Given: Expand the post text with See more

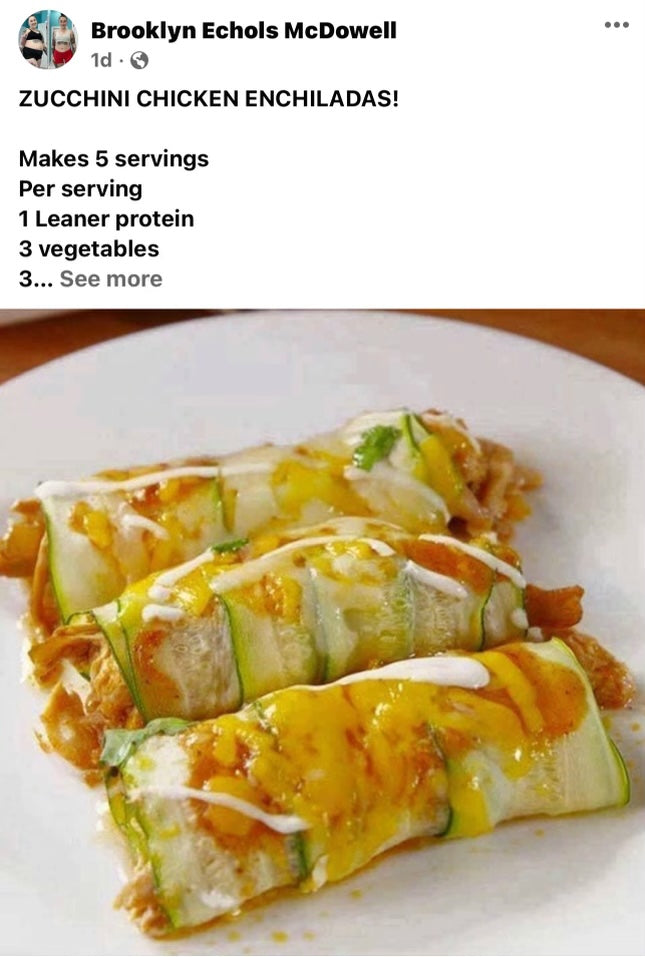Looking at the screenshot, I should 110,279.
